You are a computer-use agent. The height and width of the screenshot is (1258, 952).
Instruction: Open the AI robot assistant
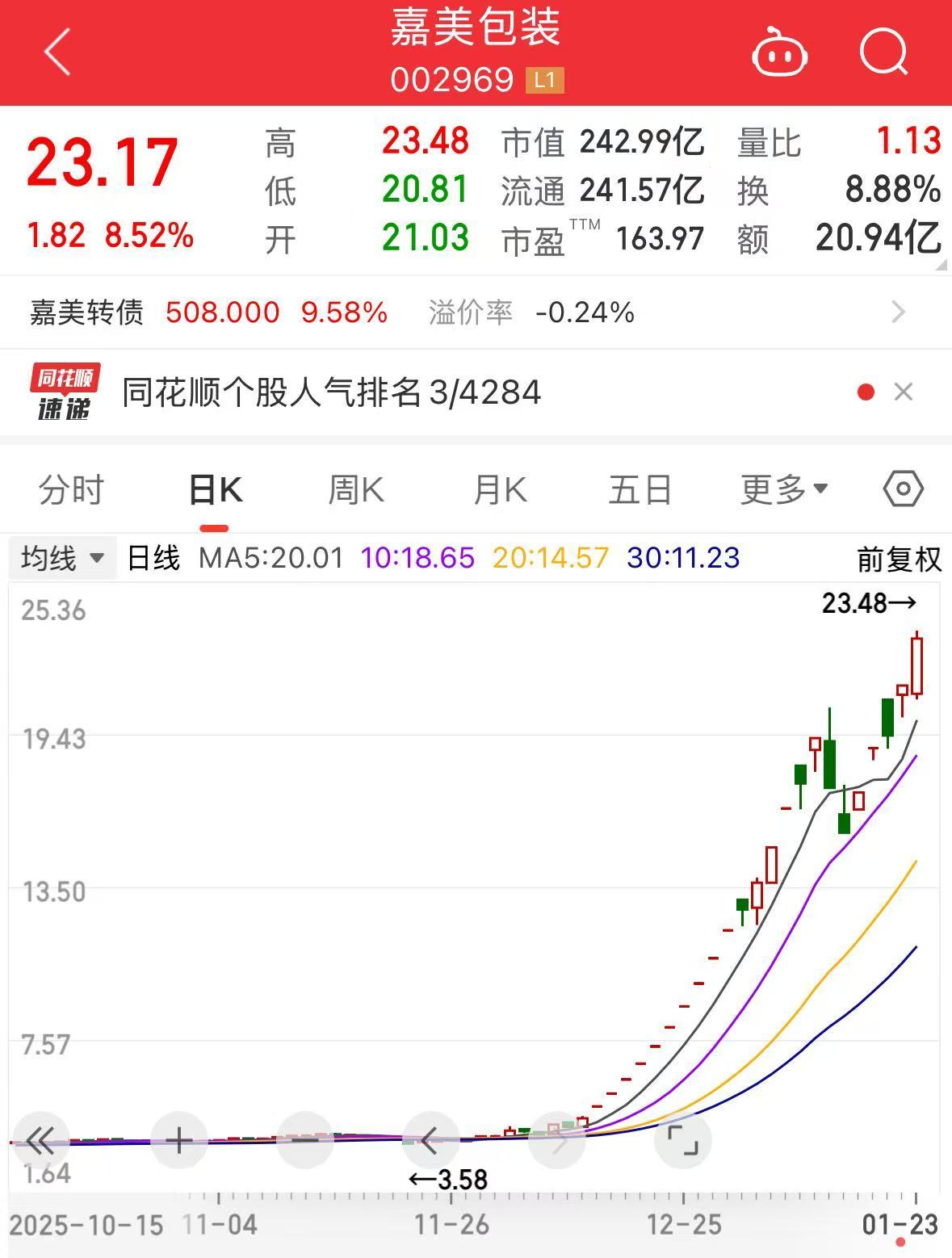[780, 51]
